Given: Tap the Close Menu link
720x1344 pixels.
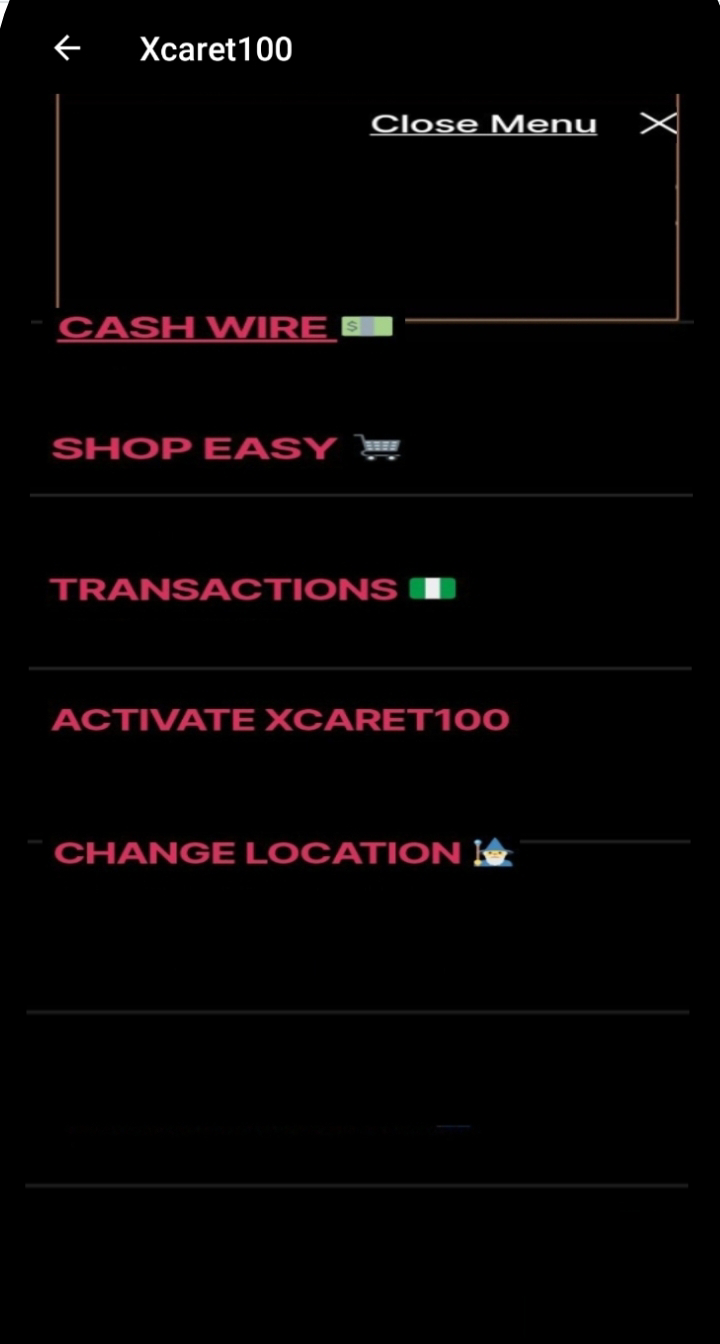Looking at the screenshot, I should tap(484, 124).
